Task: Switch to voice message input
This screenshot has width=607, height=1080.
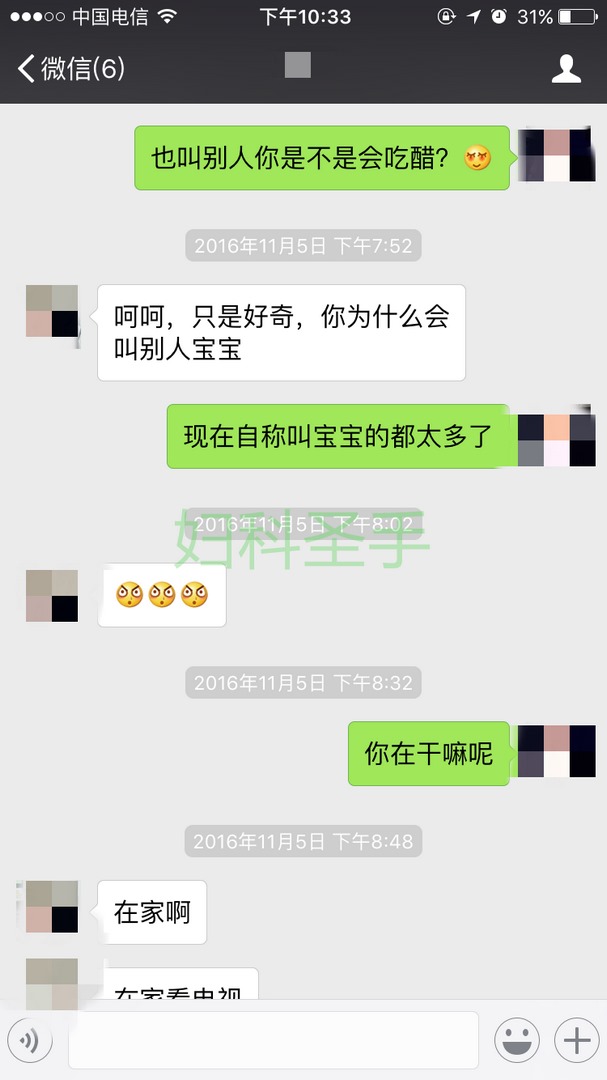Action: 31,1041
